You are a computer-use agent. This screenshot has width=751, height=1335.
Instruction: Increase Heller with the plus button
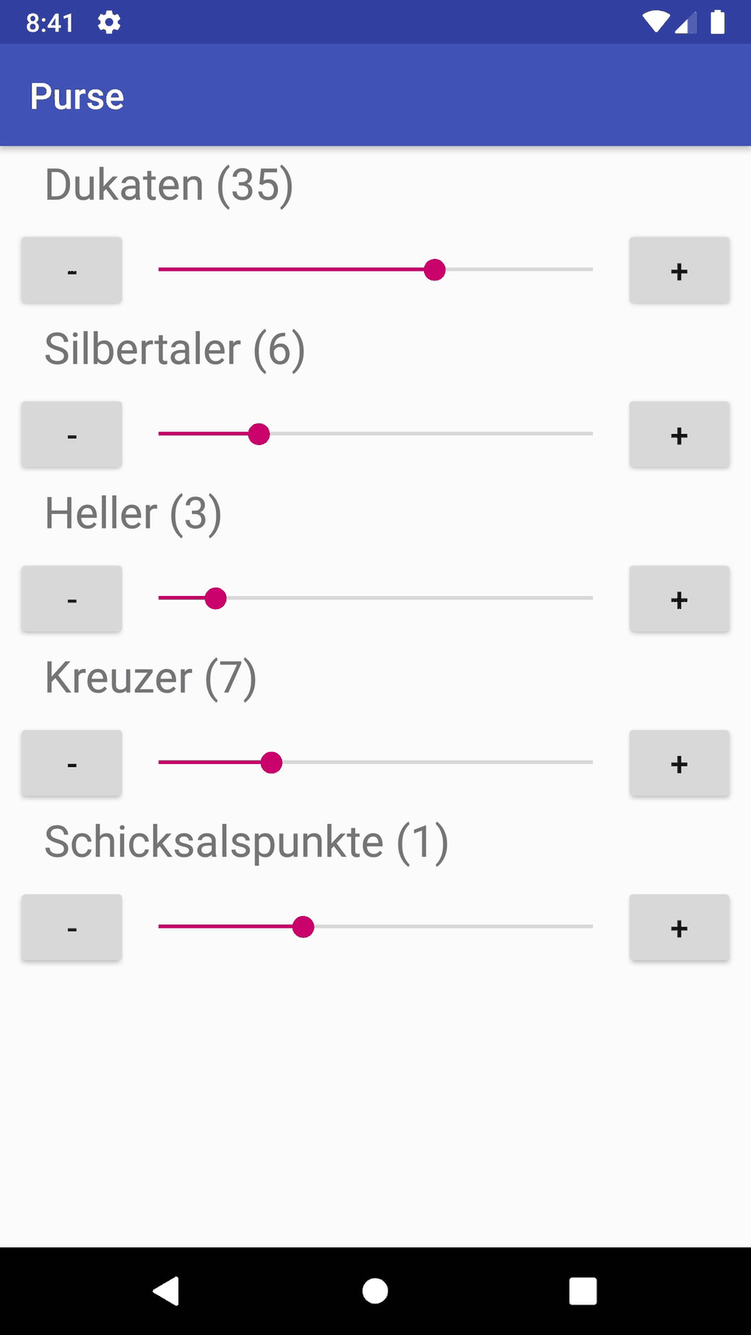[679, 599]
